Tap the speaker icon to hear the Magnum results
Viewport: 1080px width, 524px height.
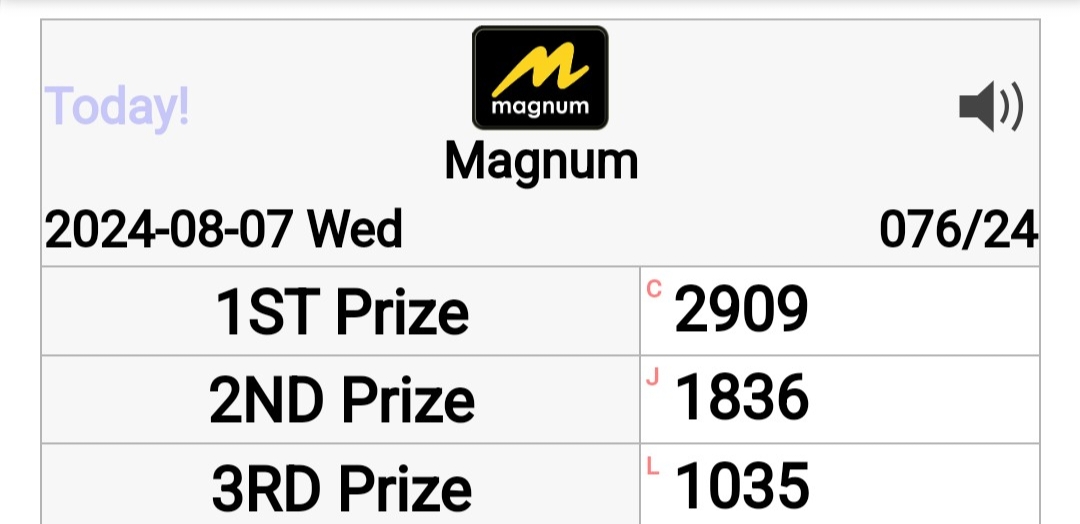pos(990,107)
